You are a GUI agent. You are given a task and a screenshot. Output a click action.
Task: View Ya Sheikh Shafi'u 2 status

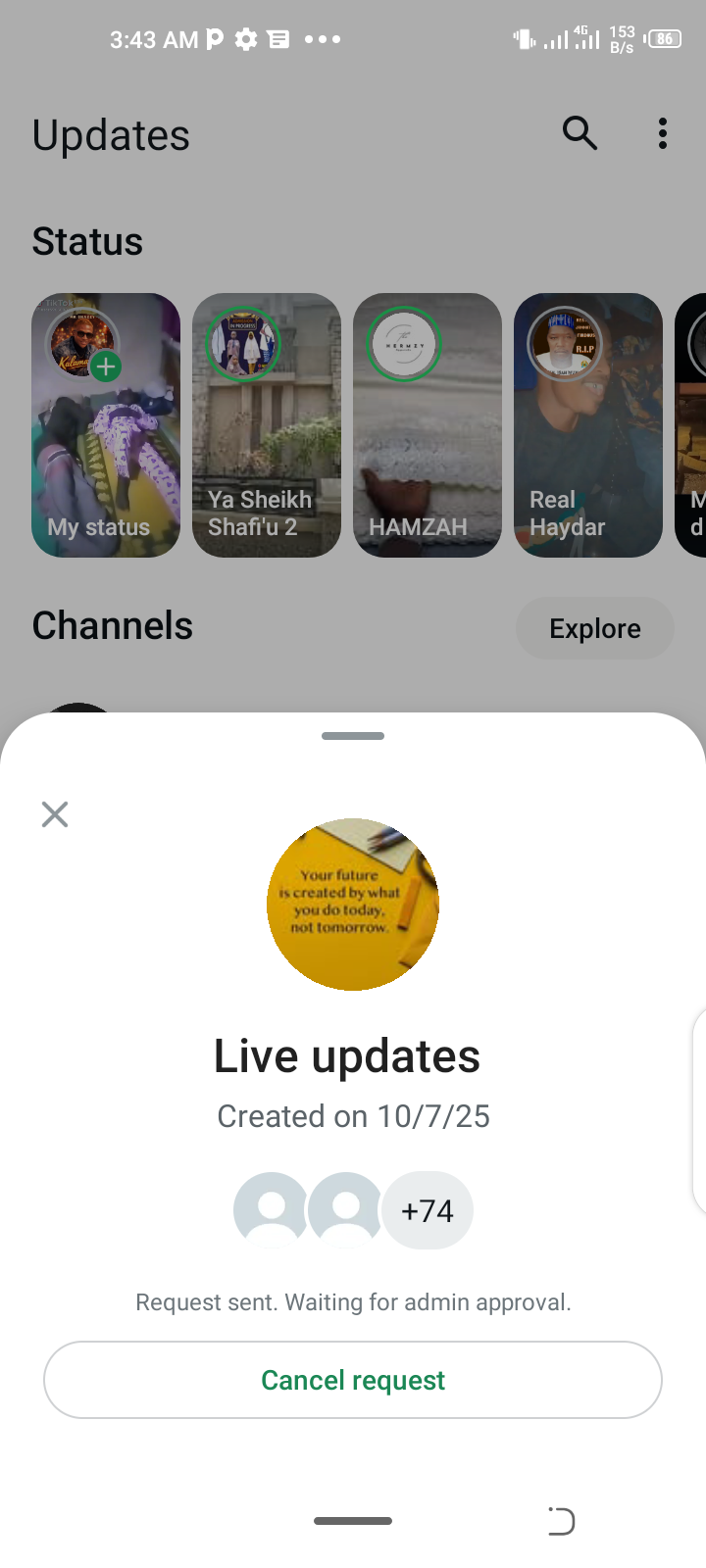267,425
